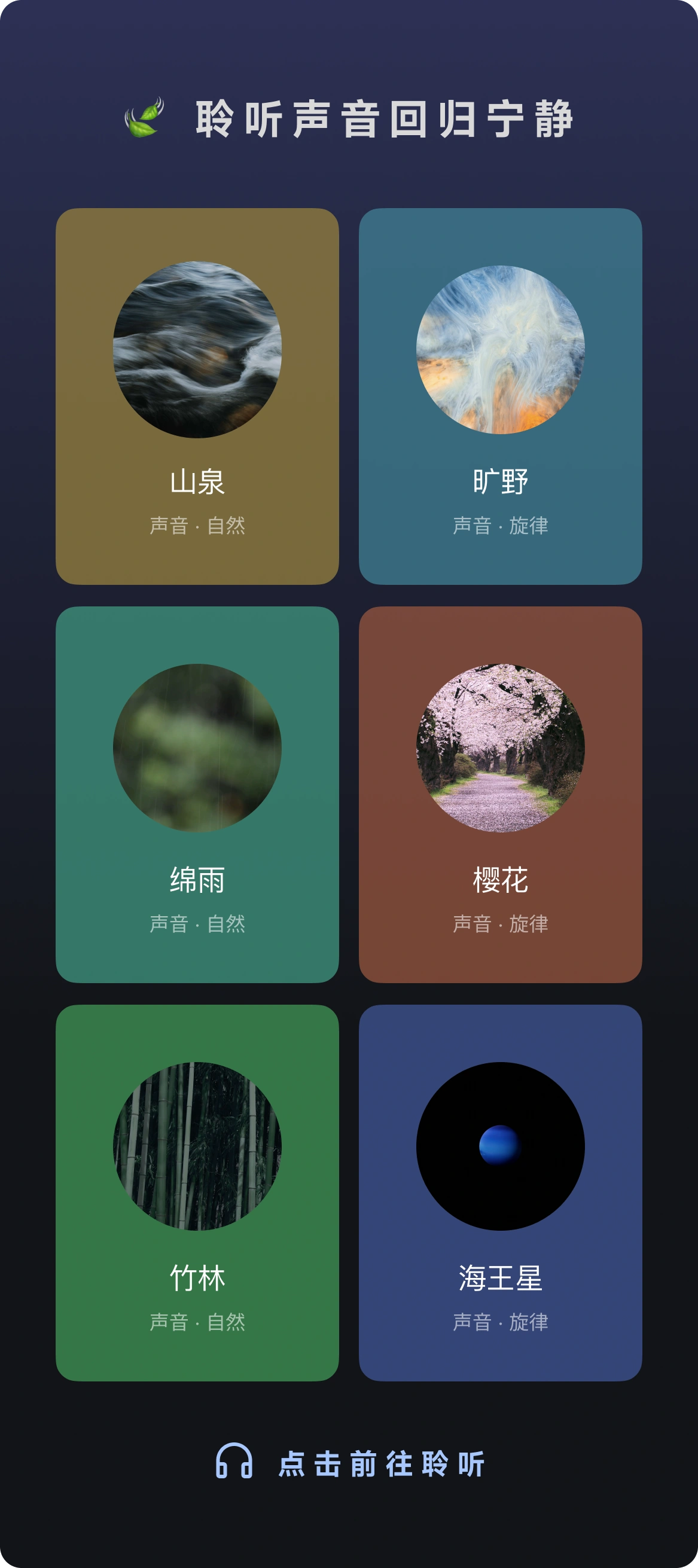Screen dimensions: 698x1568
Task: Open the 海王星 melody card
Action: click(x=500, y=1192)
